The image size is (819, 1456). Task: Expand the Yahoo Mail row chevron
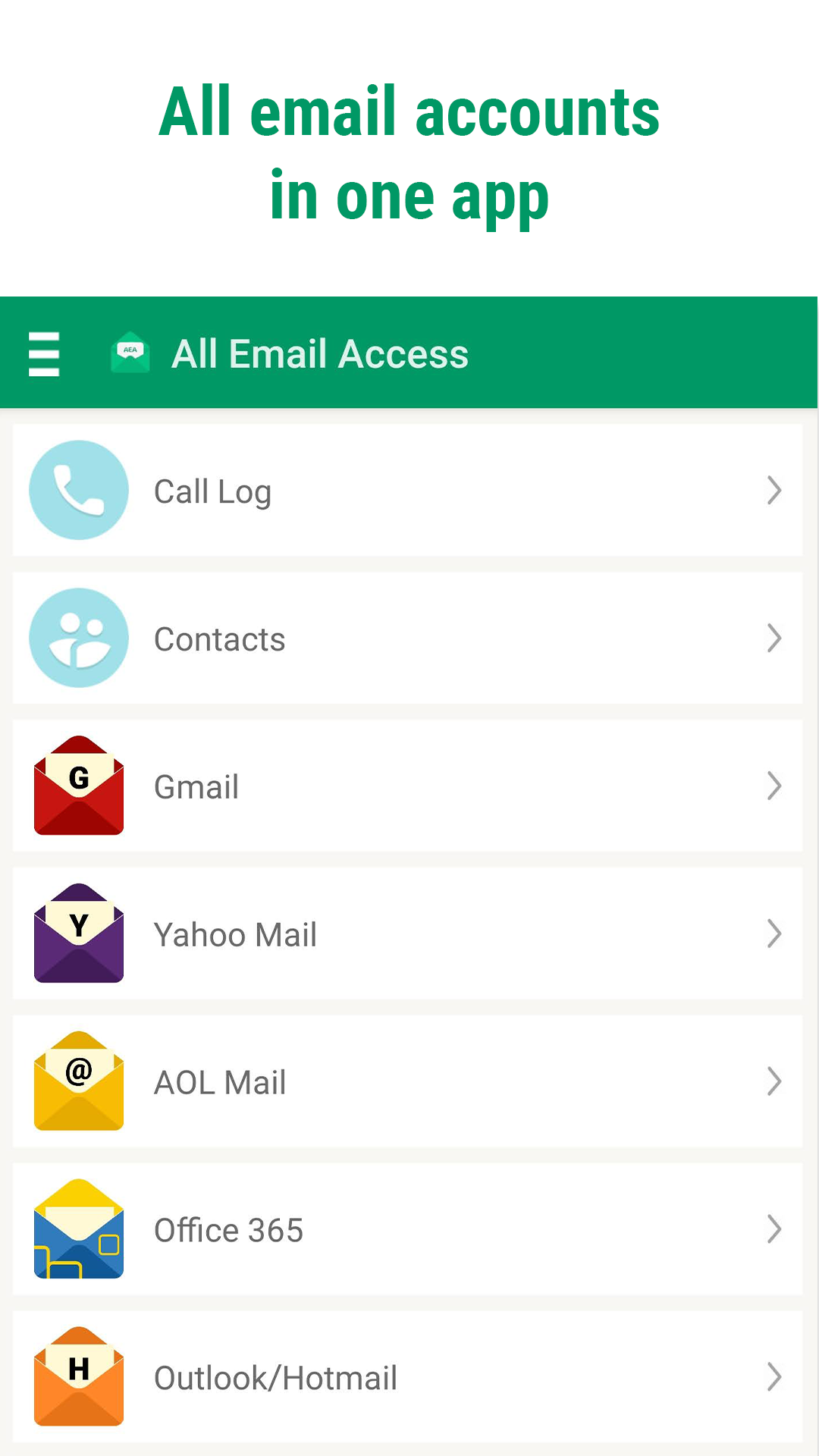click(x=774, y=934)
